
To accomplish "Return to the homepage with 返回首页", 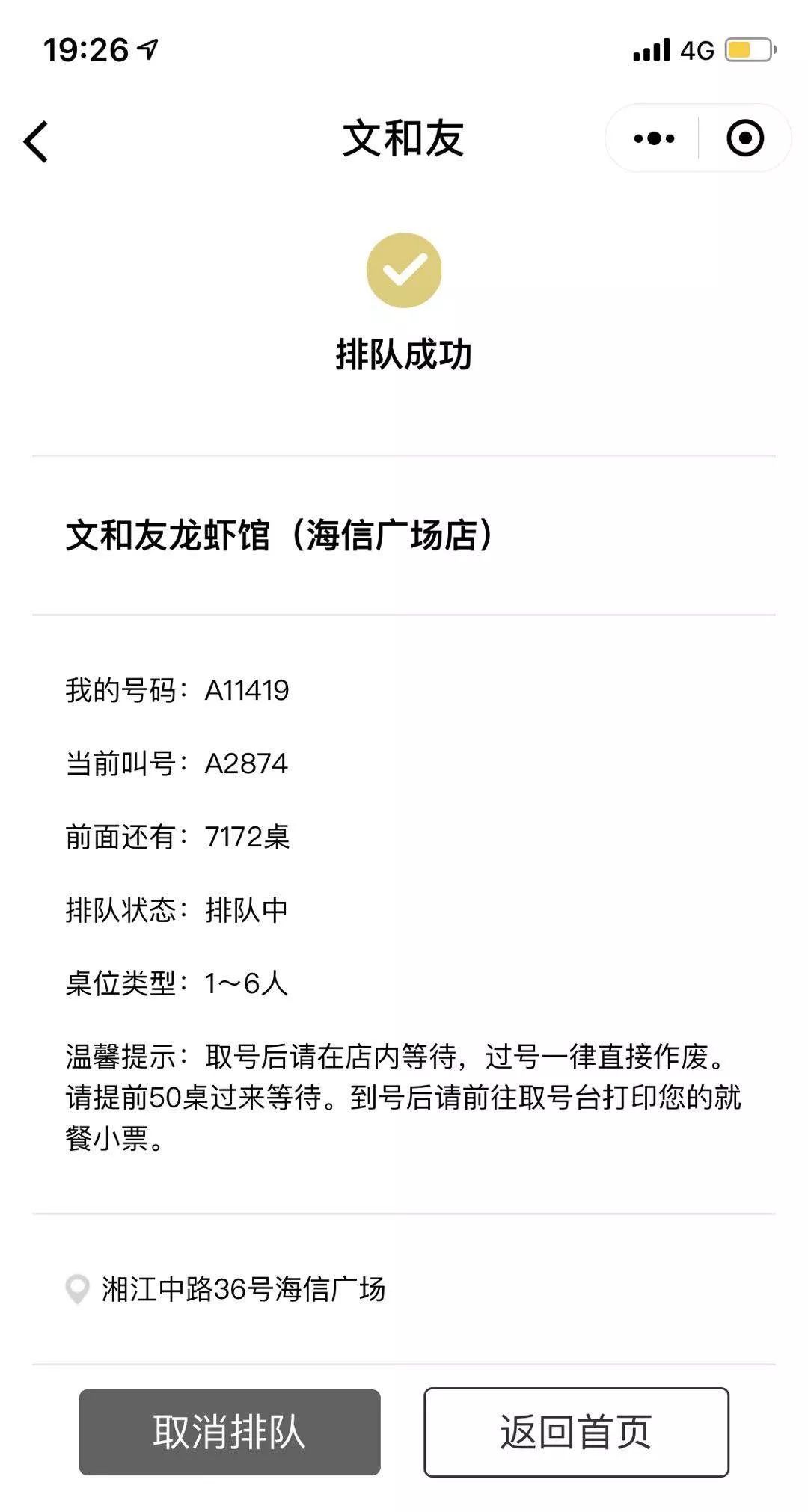I will 576,1432.
